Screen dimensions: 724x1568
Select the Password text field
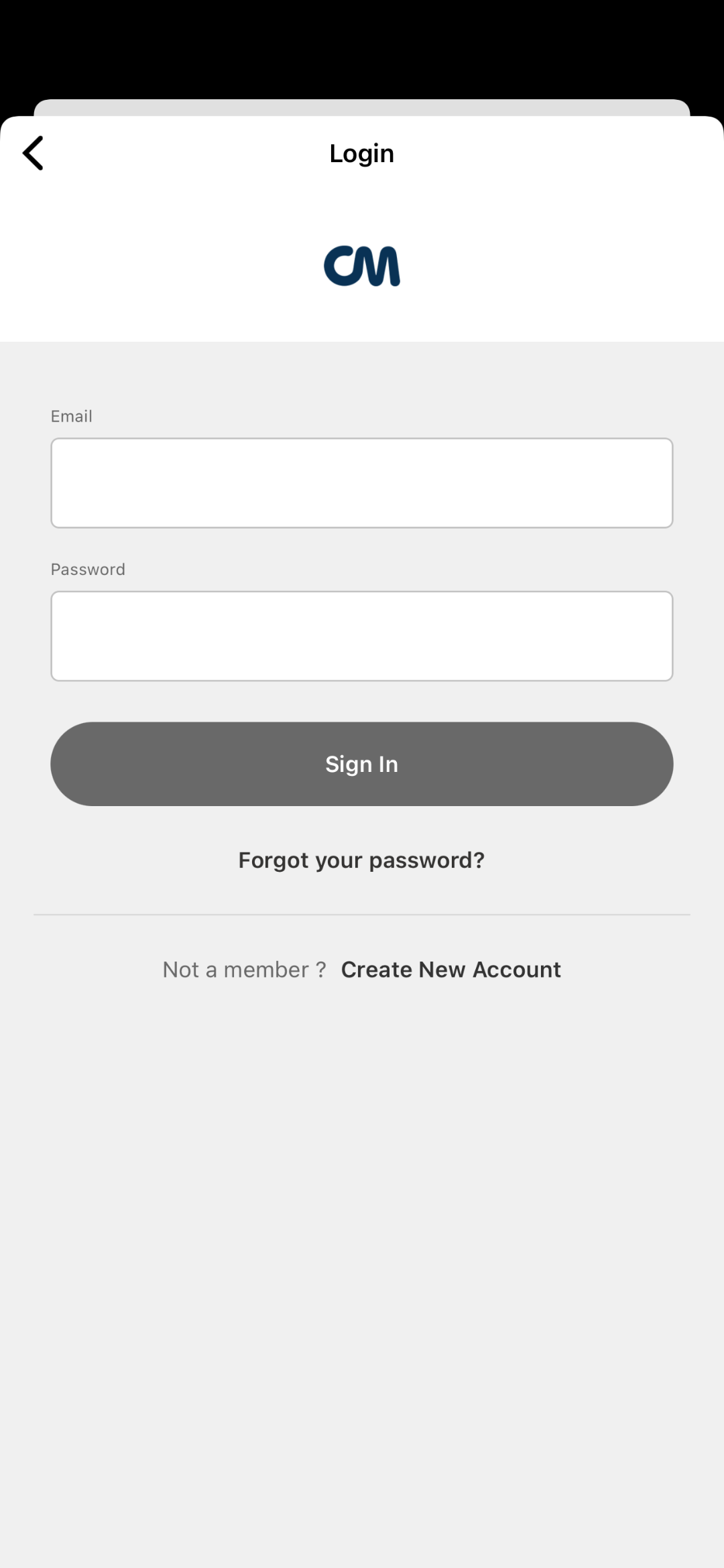click(362, 636)
